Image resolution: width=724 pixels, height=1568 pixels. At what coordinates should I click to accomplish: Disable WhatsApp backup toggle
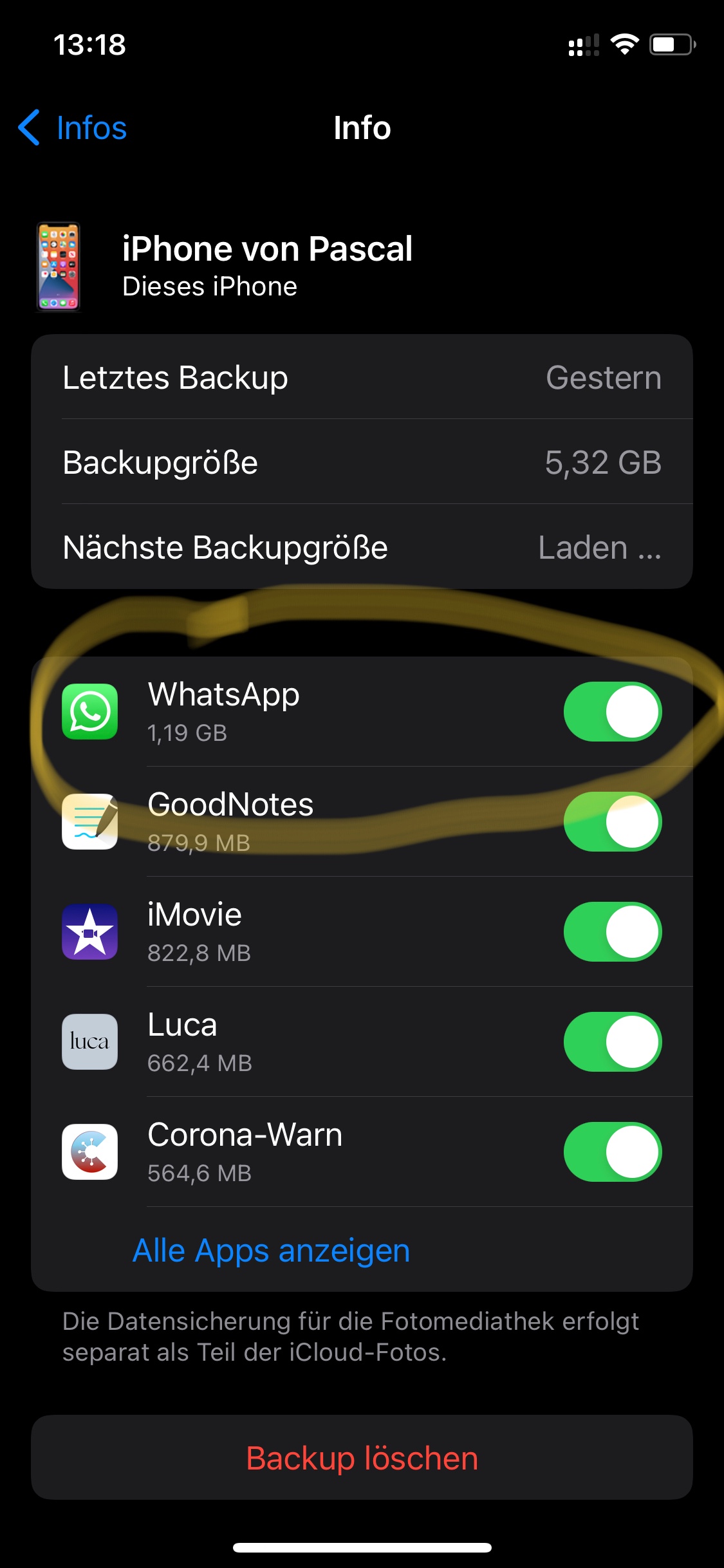pos(612,711)
